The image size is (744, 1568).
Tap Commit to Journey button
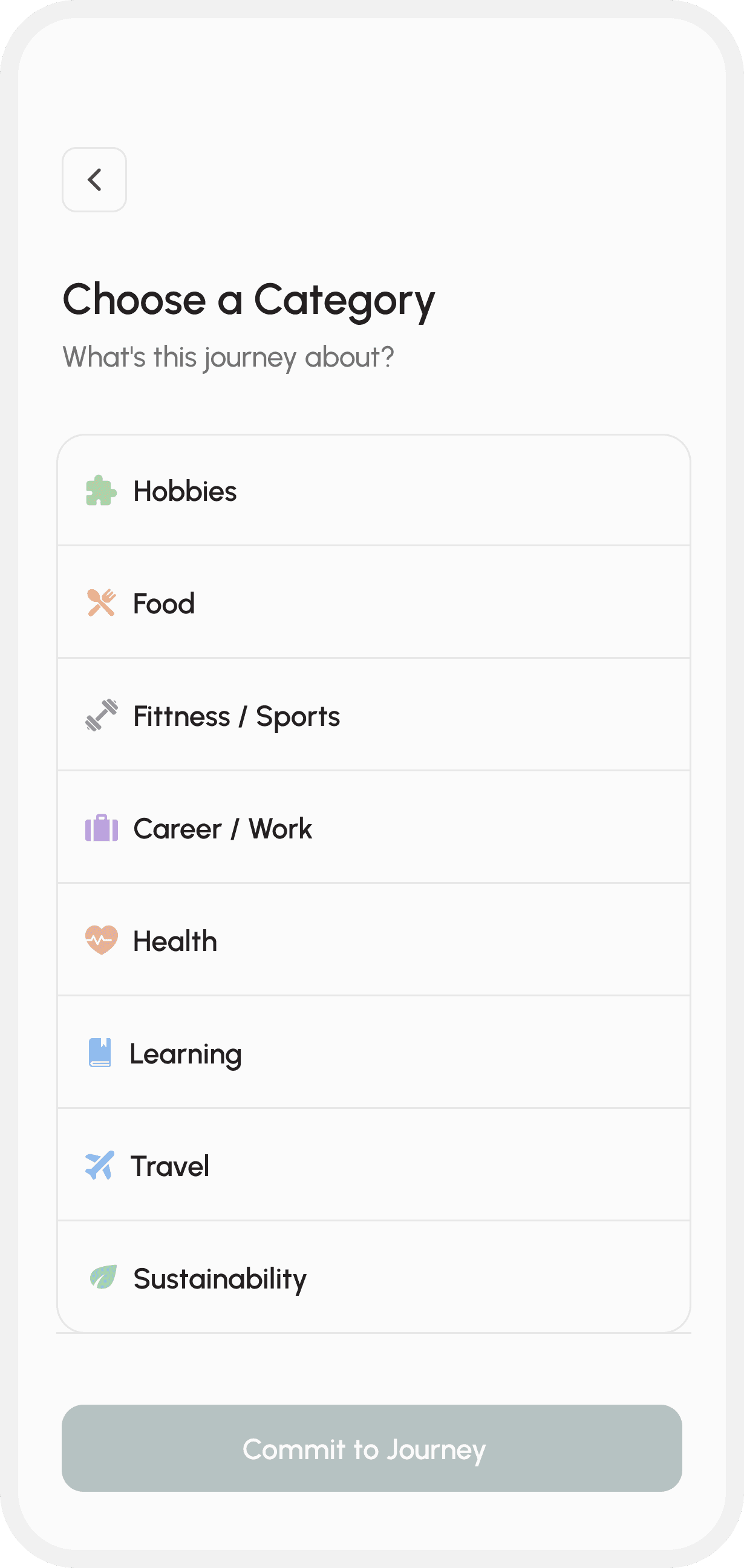pyautogui.click(x=372, y=1448)
